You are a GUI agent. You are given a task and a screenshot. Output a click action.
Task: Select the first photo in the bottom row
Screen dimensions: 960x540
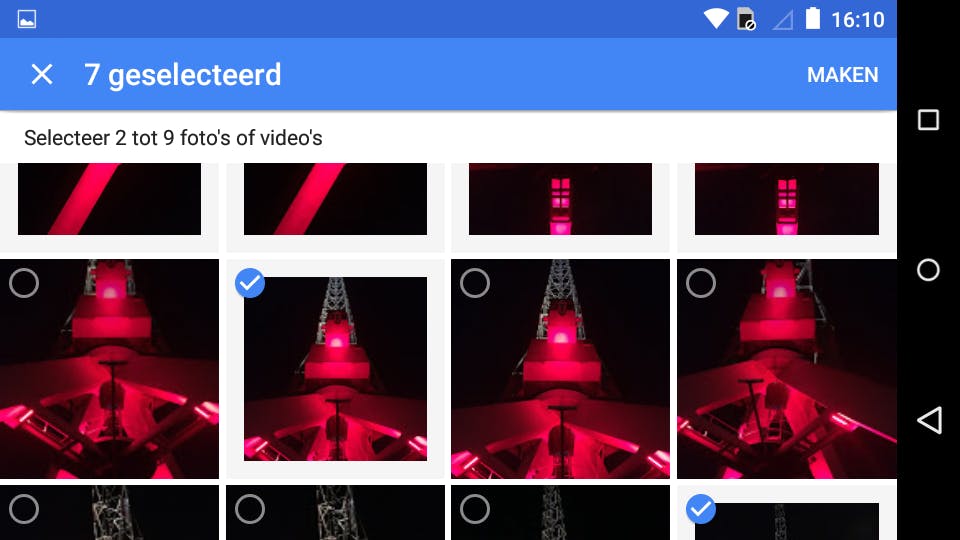pos(109,513)
